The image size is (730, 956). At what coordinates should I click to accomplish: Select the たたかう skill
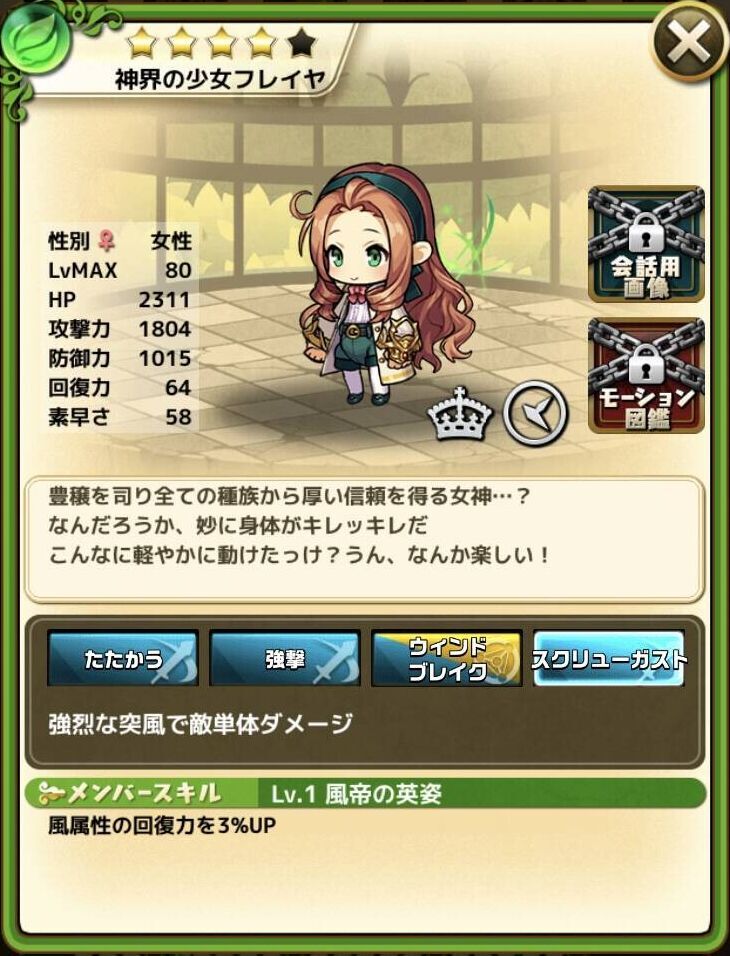pos(123,658)
